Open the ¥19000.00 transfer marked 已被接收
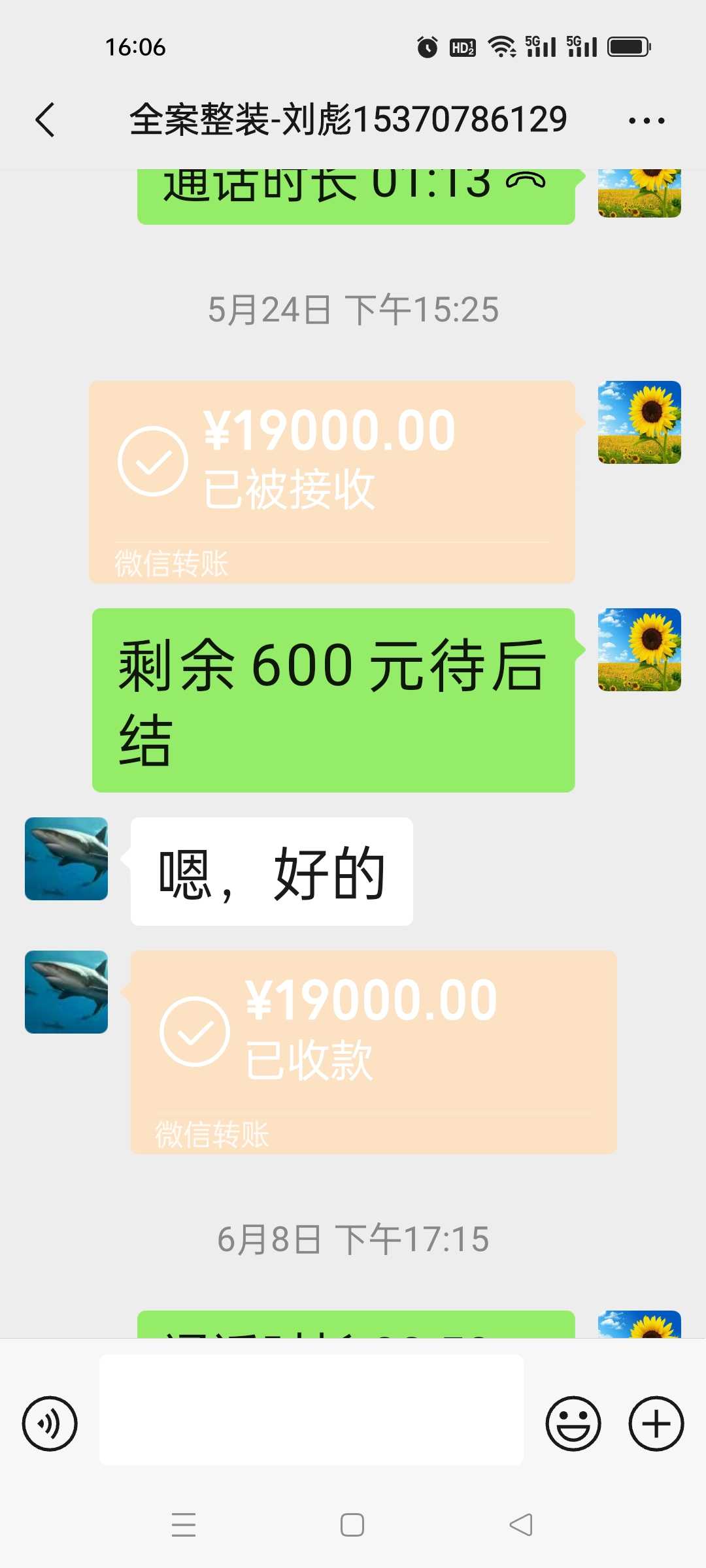This screenshot has width=706, height=1568. point(332,482)
